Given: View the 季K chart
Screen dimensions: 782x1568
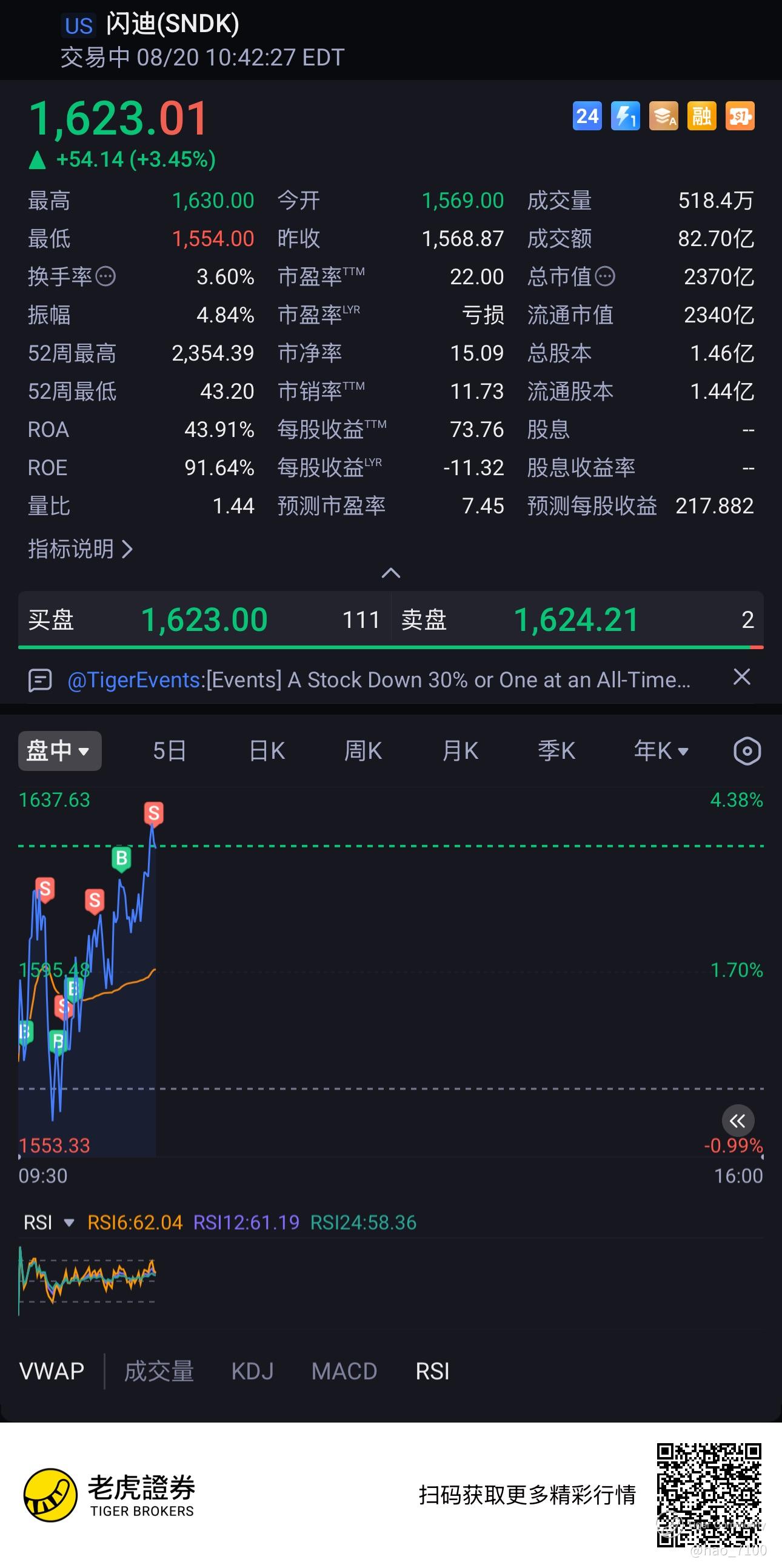Looking at the screenshot, I should (x=556, y=750).
